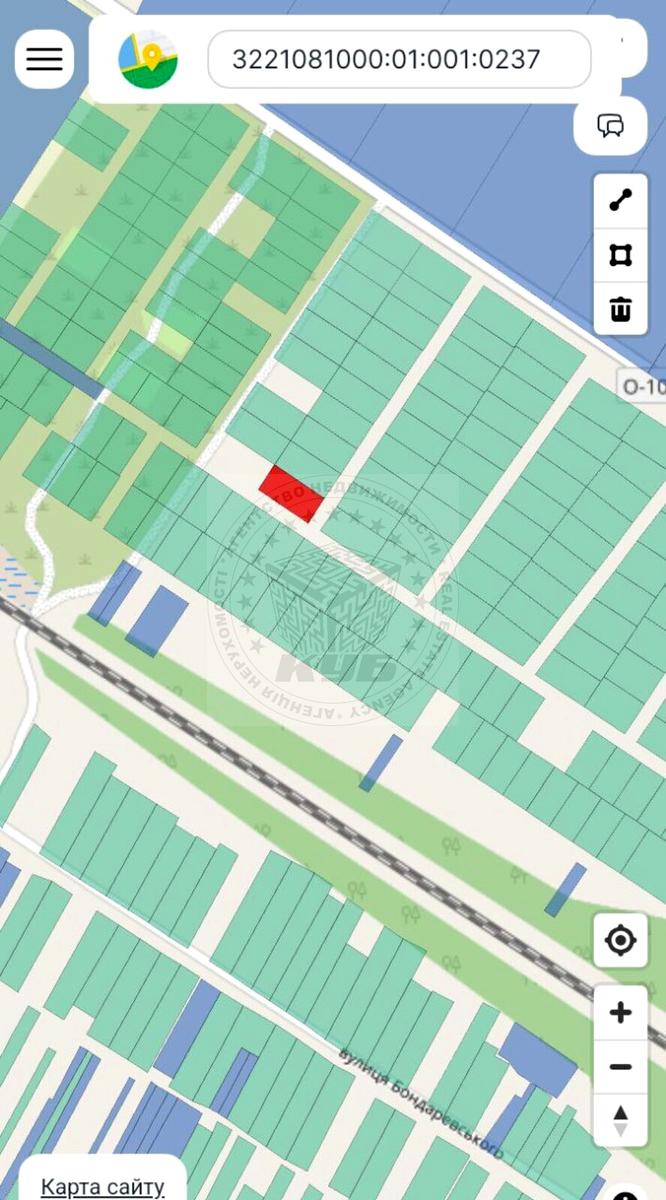Center map on my location
Viewport: 666px width, 1200px height.
(620, 940)
